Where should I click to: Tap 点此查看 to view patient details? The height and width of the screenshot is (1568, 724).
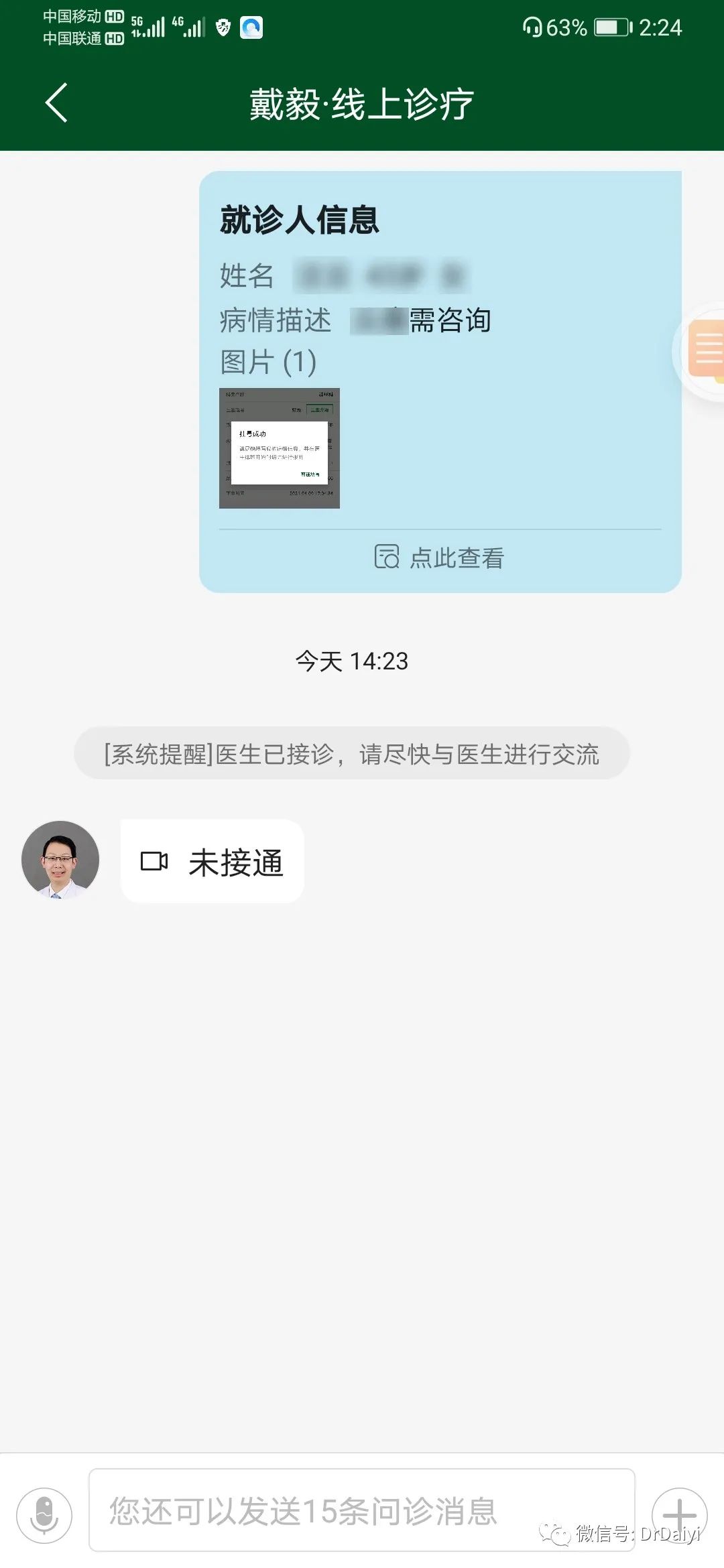click(440, 558)
